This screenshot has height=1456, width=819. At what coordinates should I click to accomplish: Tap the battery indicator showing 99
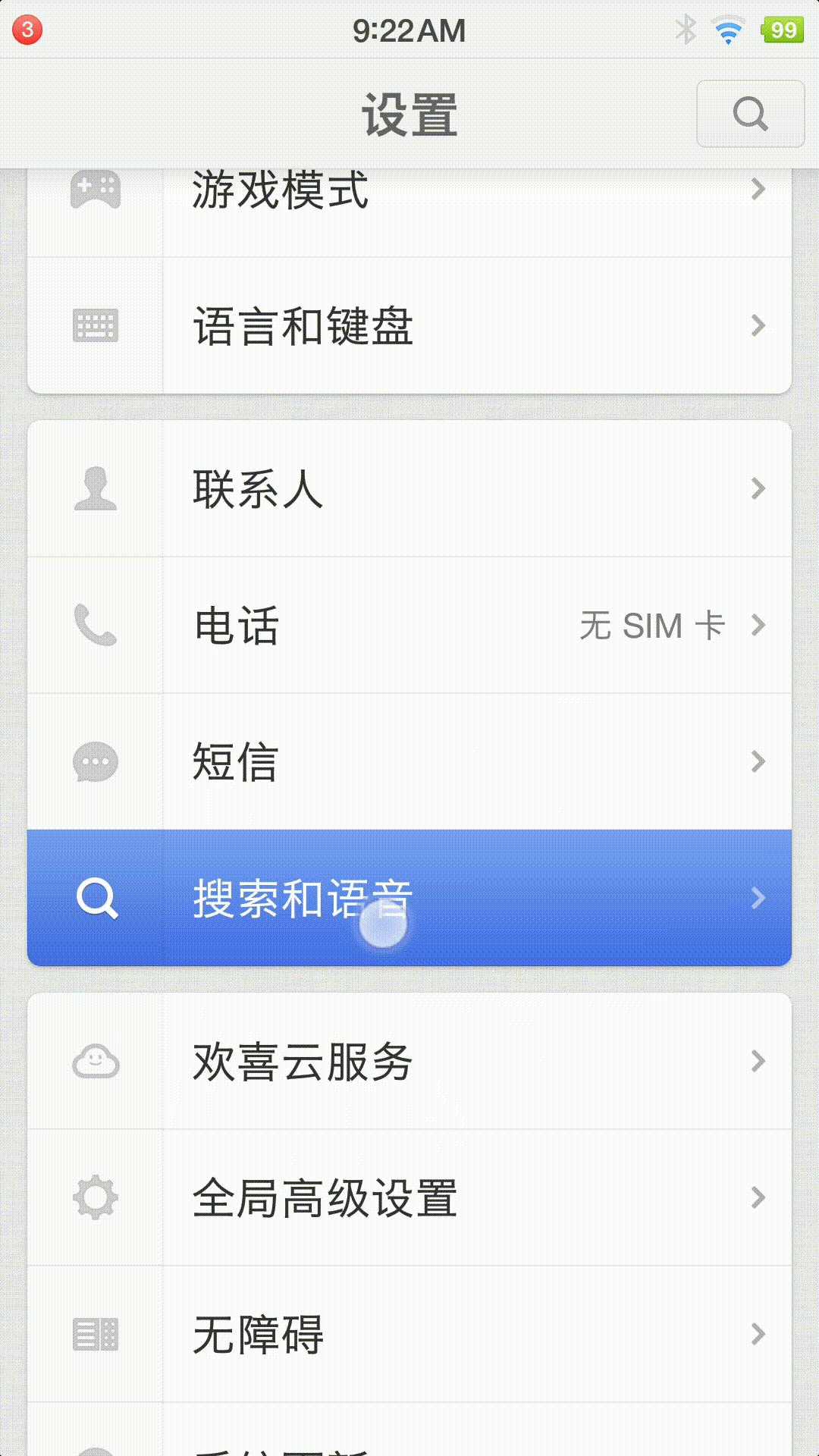coord(782,30)
